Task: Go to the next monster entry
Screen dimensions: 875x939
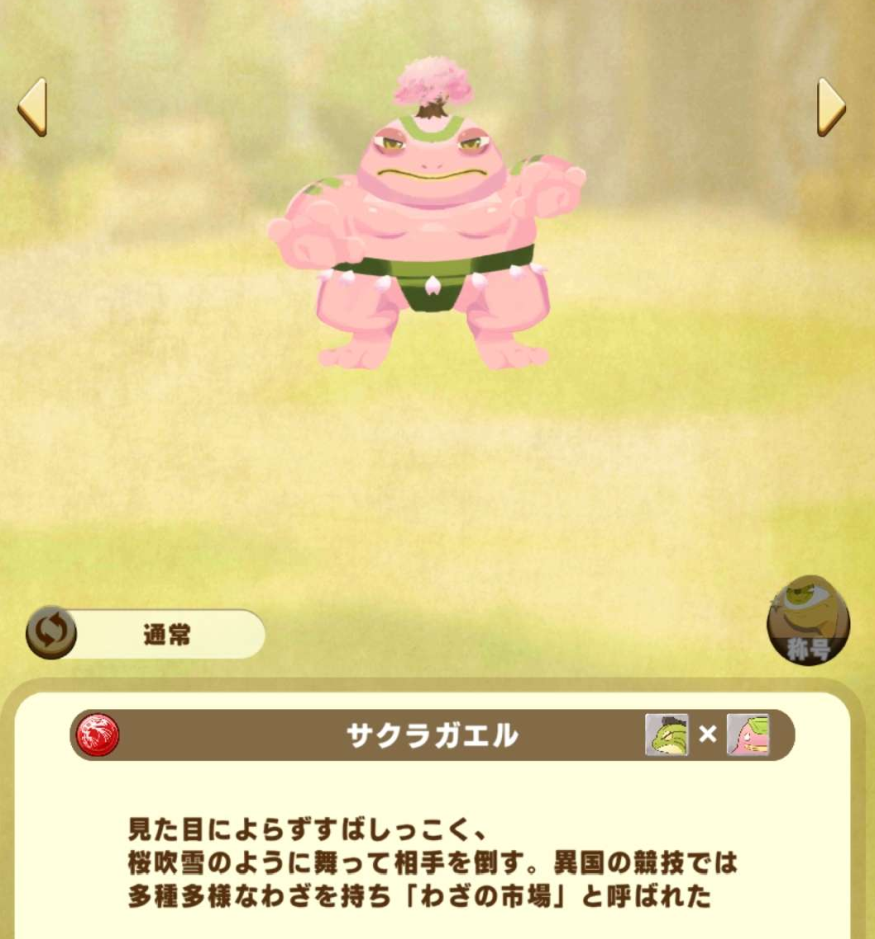Action: [831, 107]
